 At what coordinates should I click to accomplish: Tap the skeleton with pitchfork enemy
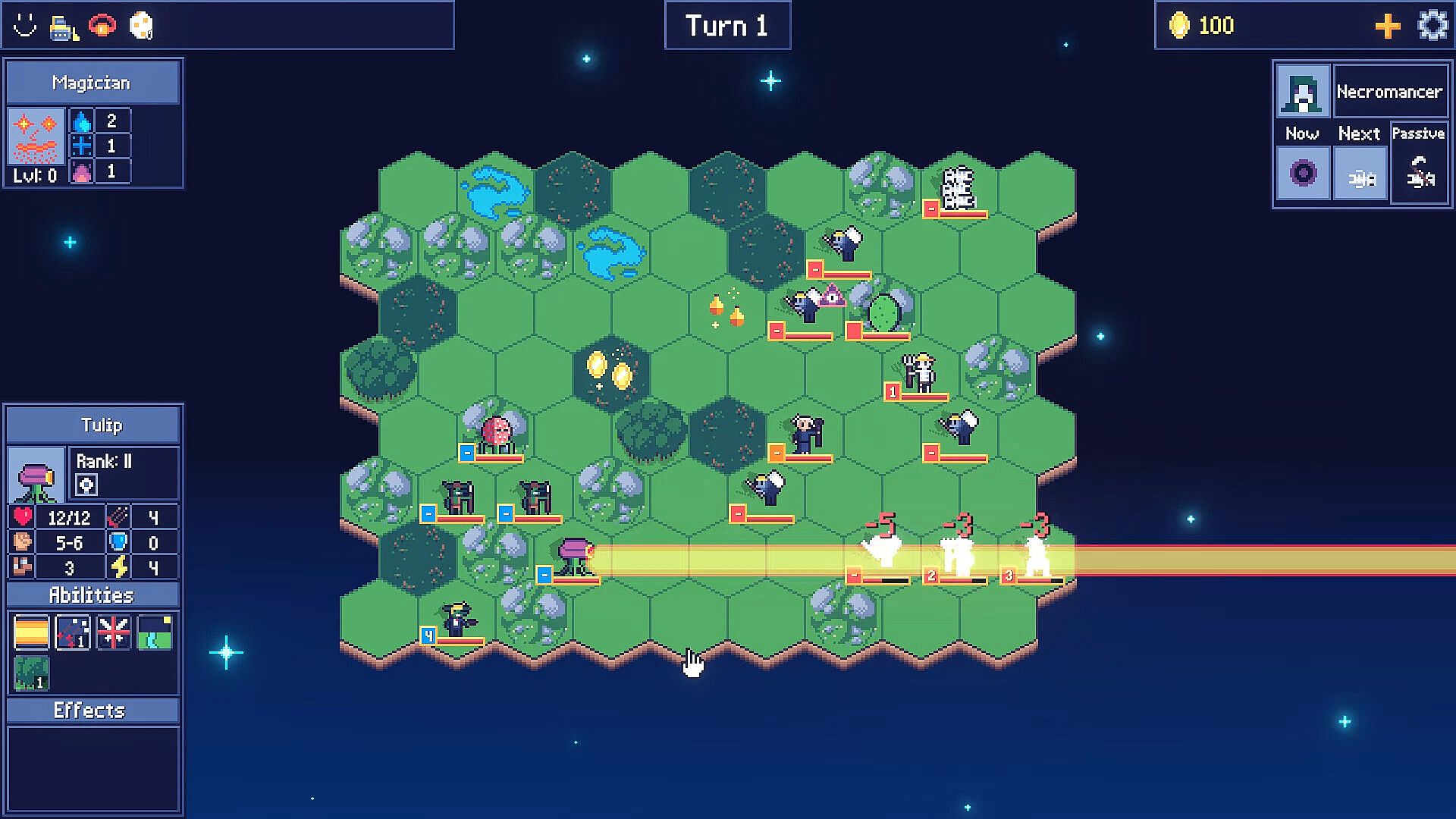921,372
